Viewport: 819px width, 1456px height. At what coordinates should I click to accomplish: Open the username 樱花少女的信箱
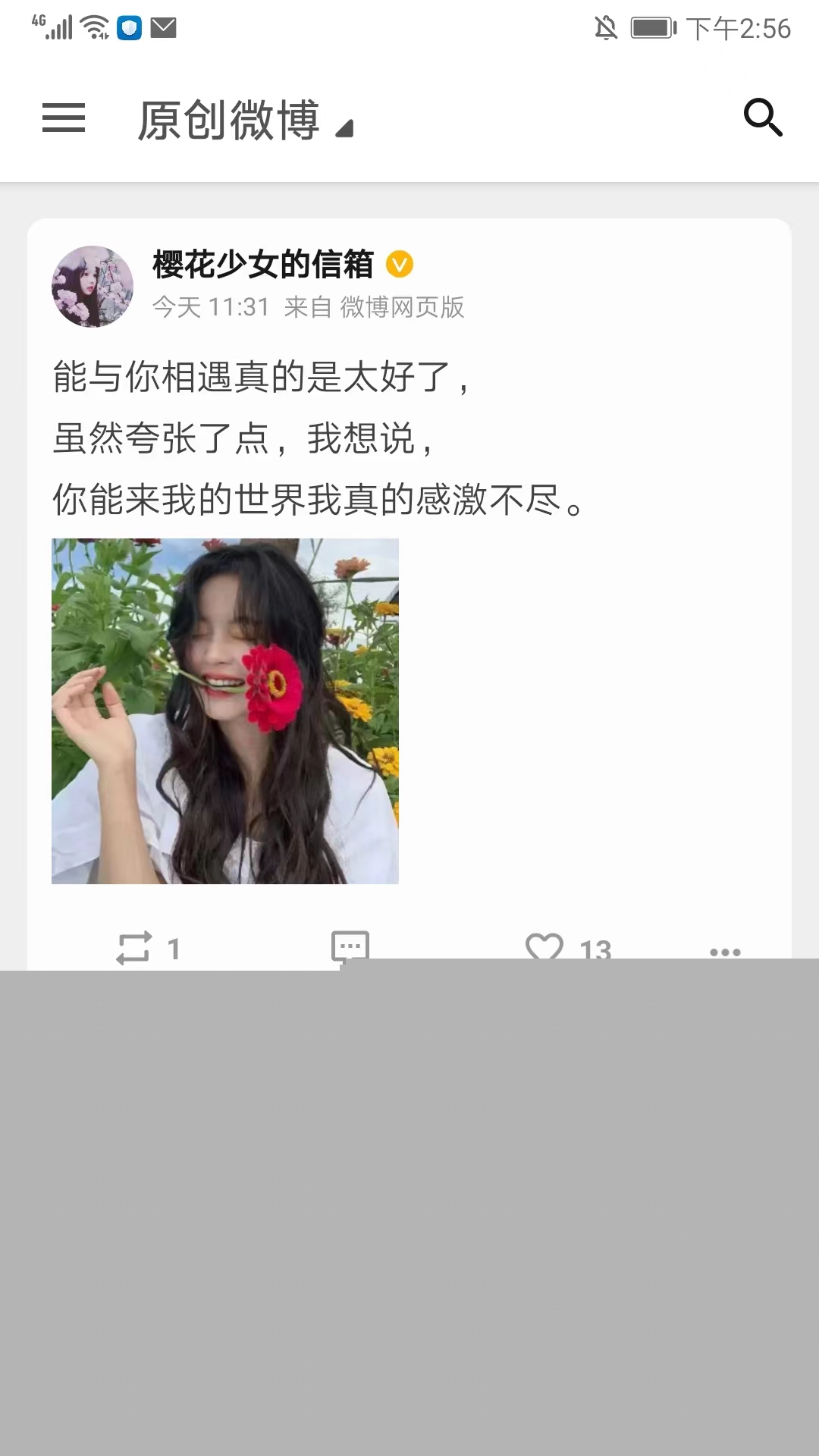click(x=262, y=265)
